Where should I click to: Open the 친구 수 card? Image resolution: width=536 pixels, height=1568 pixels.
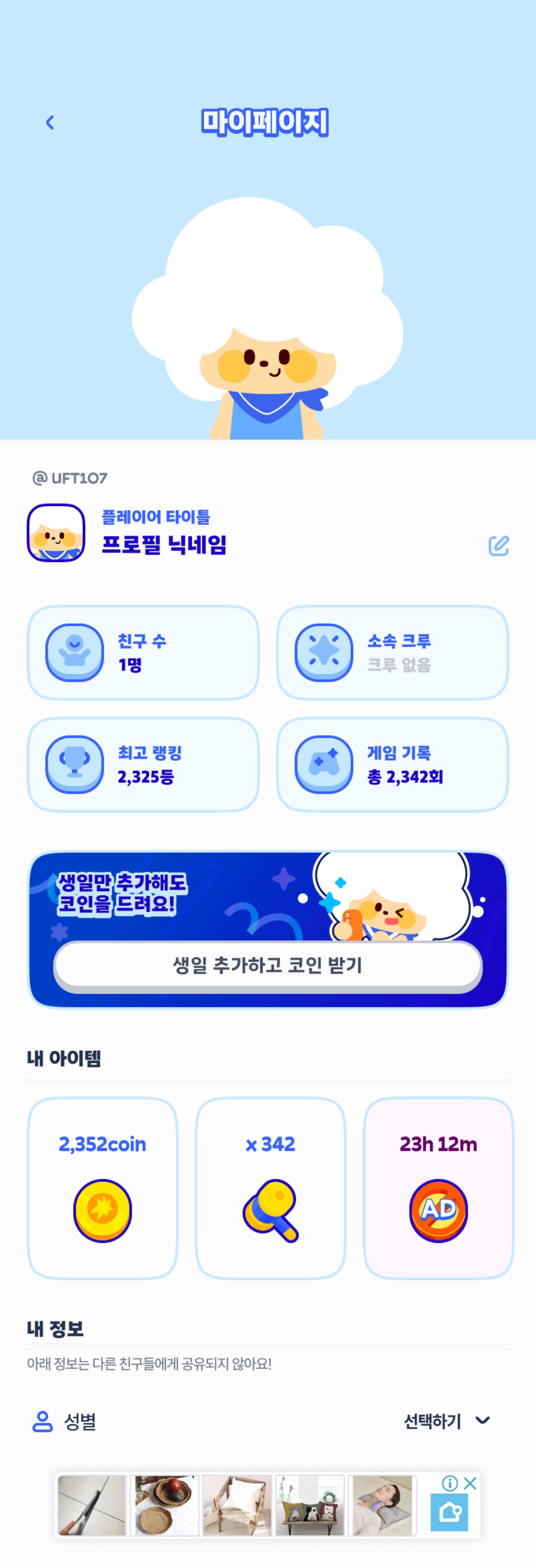pos(143,653)
